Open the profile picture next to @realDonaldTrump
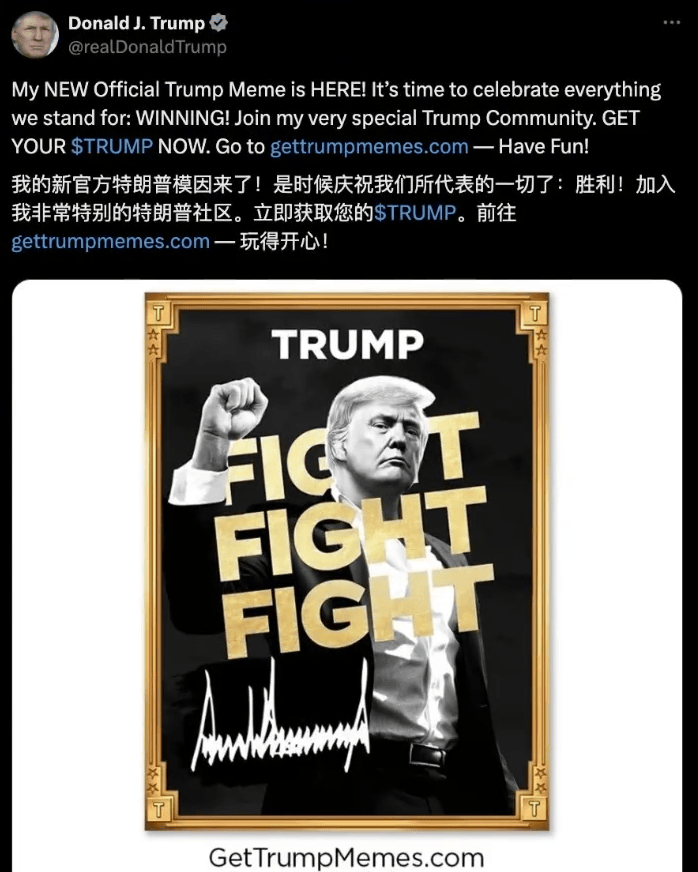This screenshot has height=872, width=698. 35,35
